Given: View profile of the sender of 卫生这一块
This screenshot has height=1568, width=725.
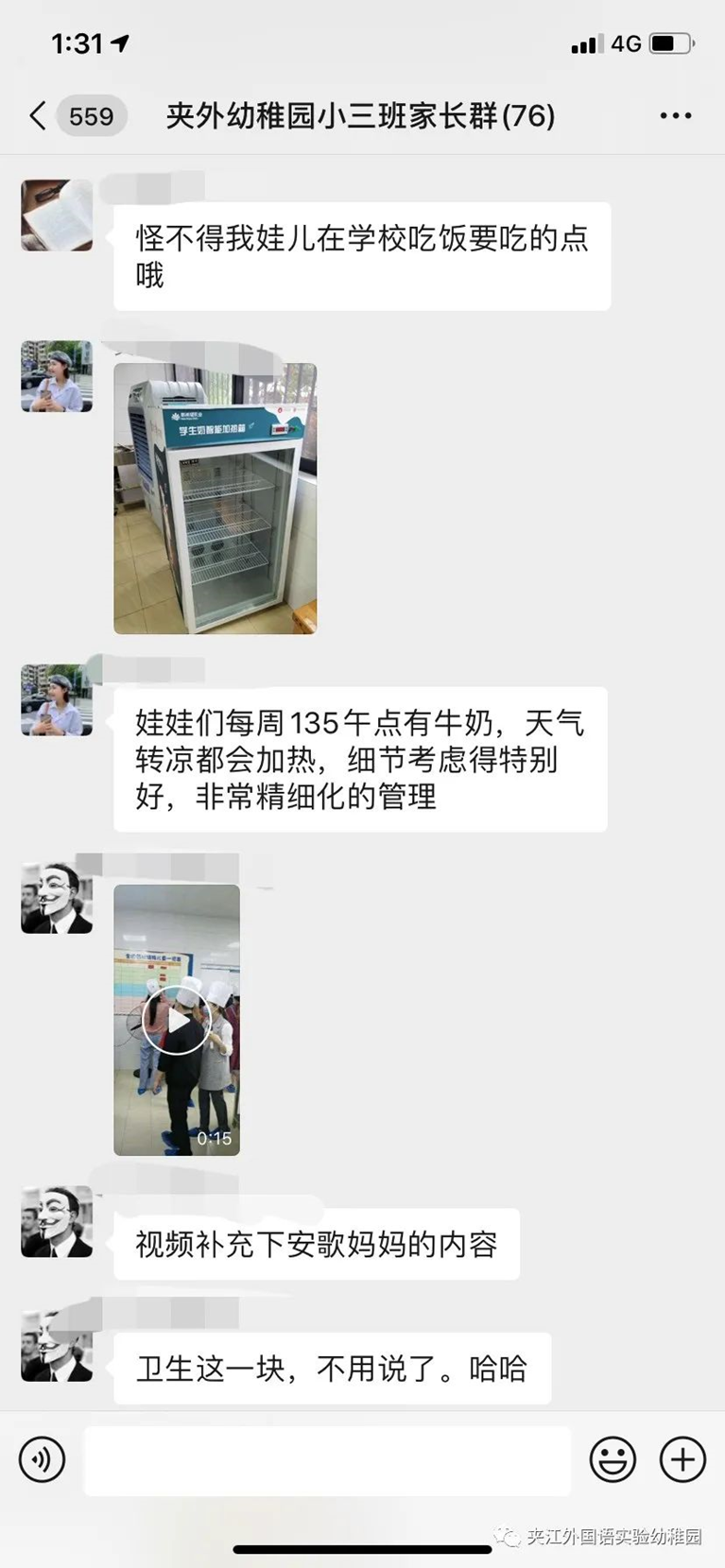Looking at the screenshot, I should (57, 1346).
